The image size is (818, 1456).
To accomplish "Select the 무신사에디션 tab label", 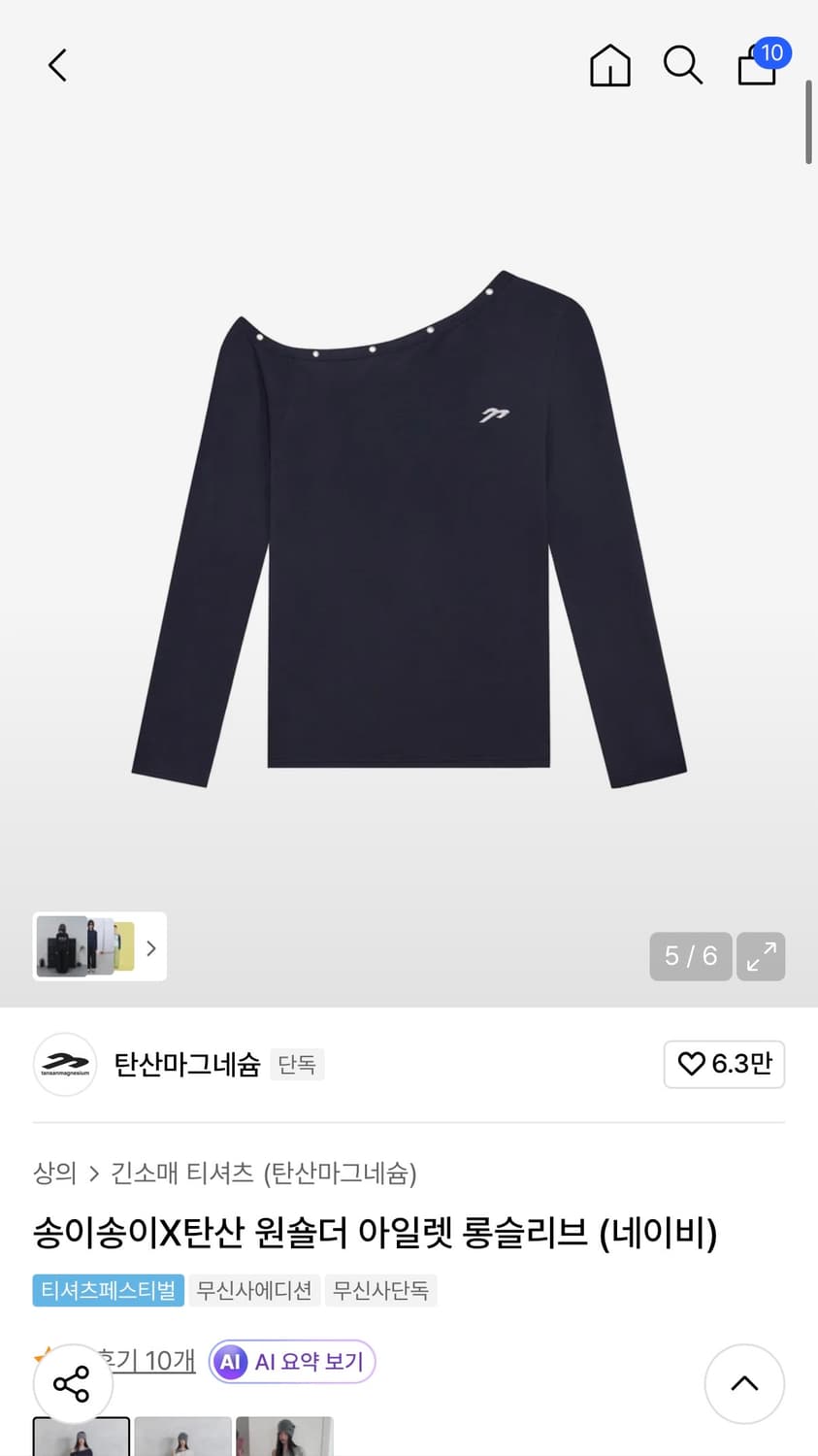I will coord(254,1290).
